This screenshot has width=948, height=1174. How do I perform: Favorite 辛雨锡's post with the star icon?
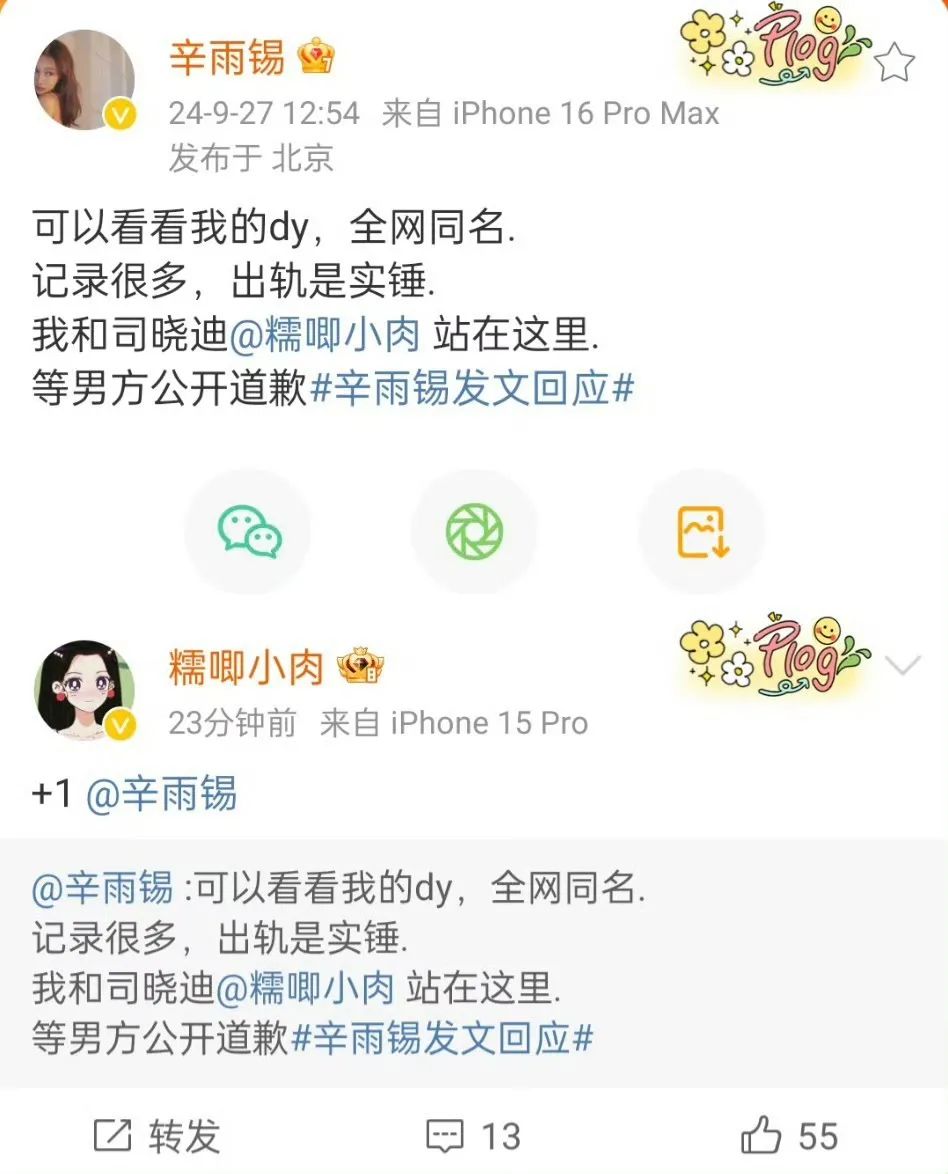tap(894, 63)
